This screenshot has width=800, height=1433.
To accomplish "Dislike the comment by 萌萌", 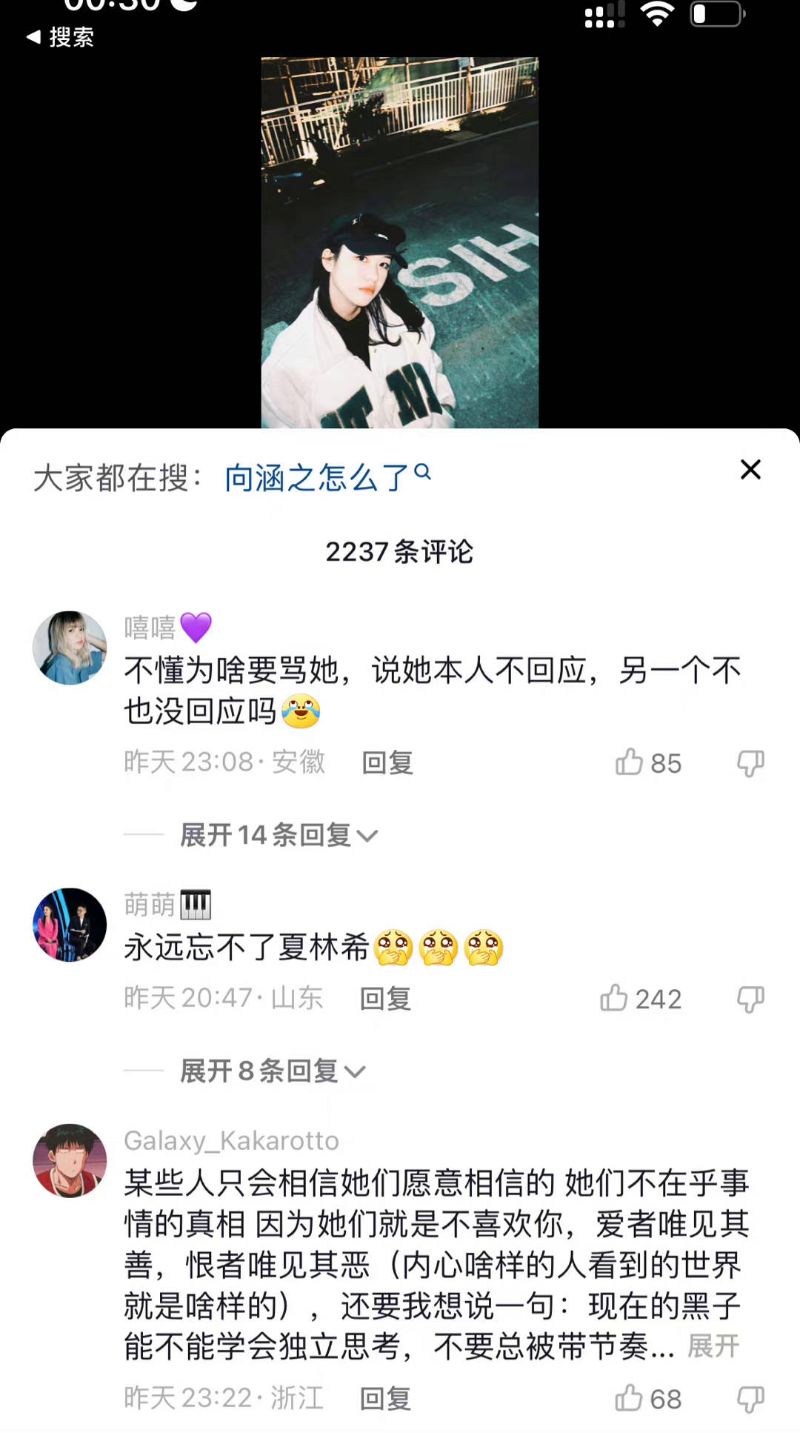I will click(750, 998).
